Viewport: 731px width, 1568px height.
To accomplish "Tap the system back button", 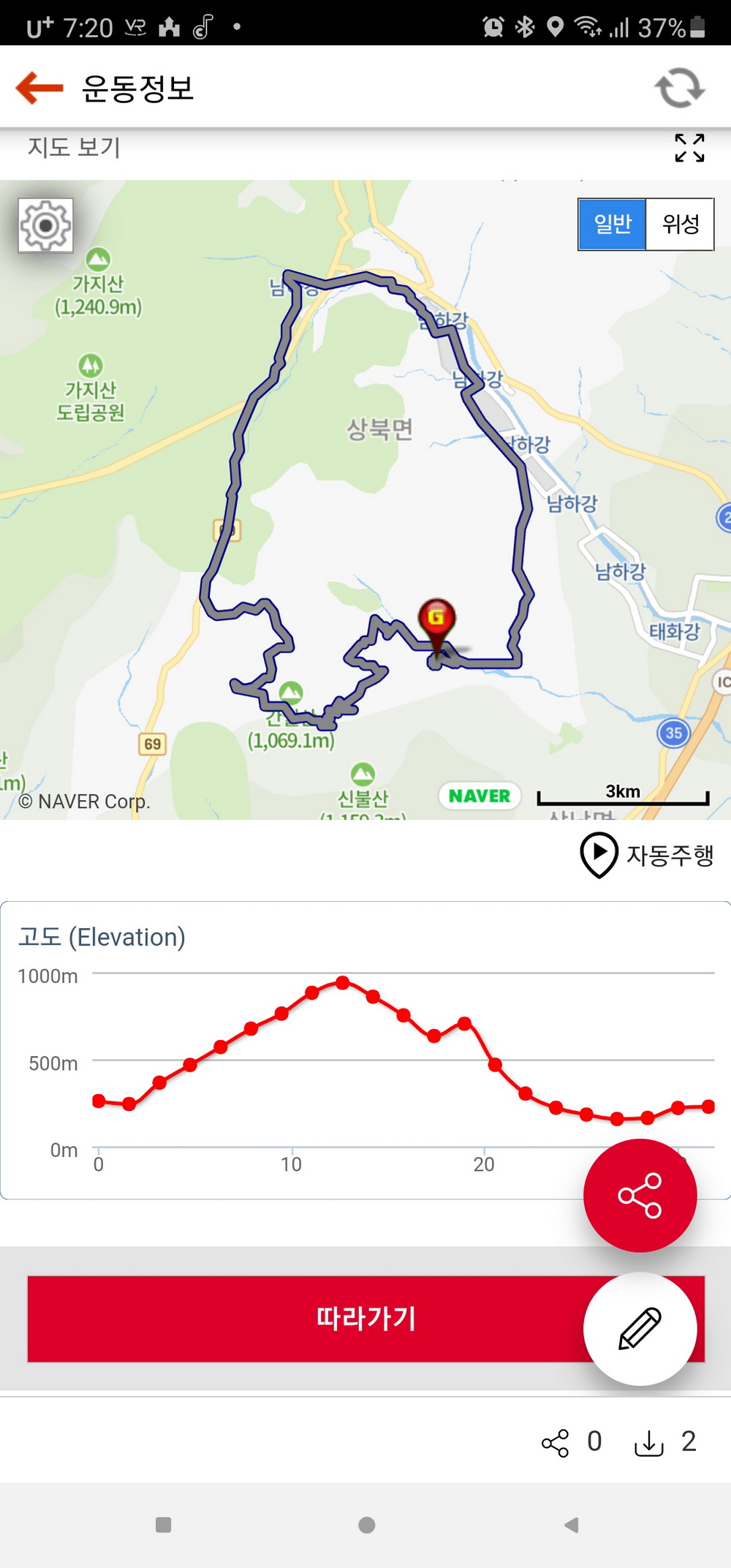I will tap(572, 1525).
